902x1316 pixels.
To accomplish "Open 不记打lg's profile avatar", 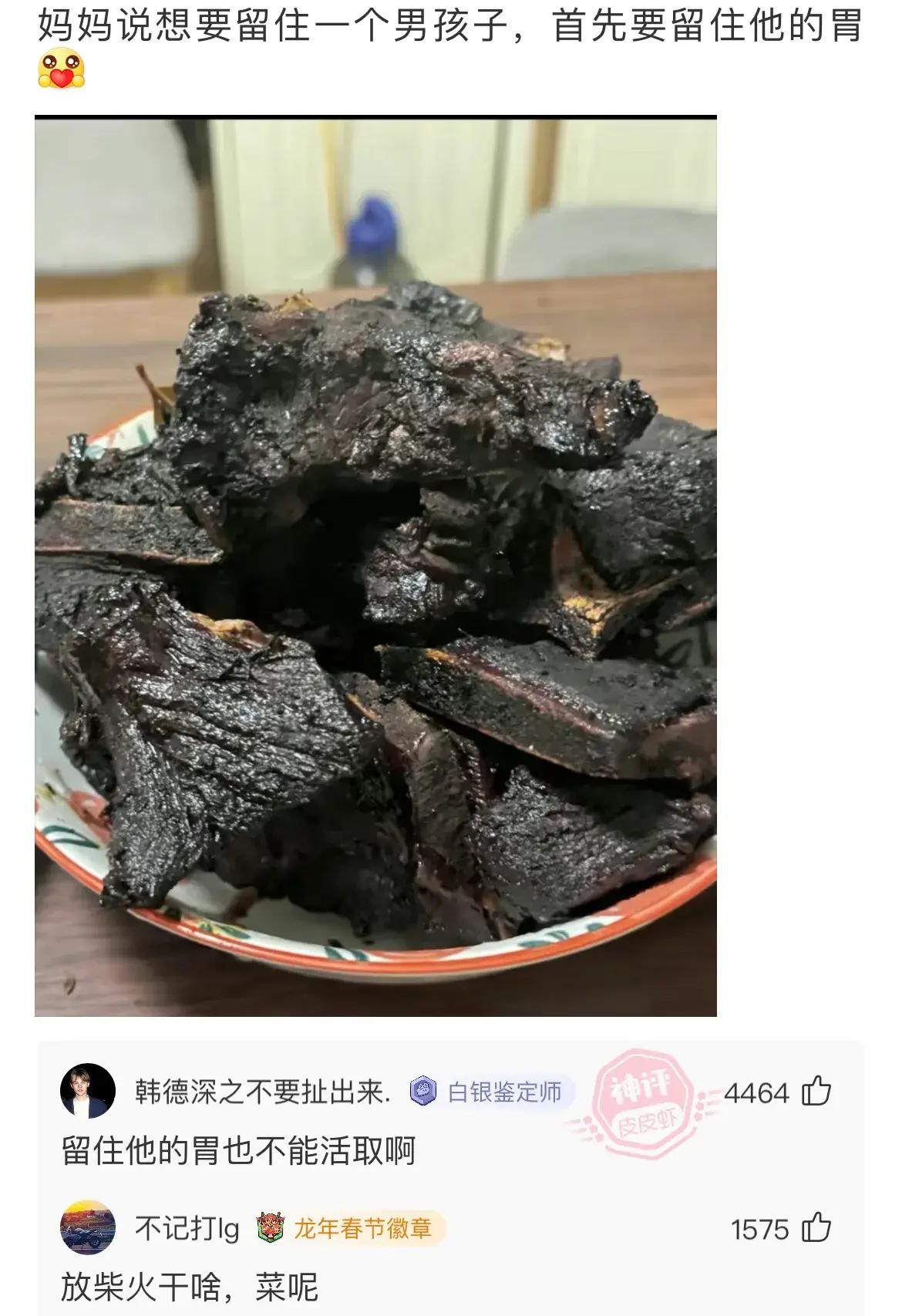I will tap(88, 1228).
